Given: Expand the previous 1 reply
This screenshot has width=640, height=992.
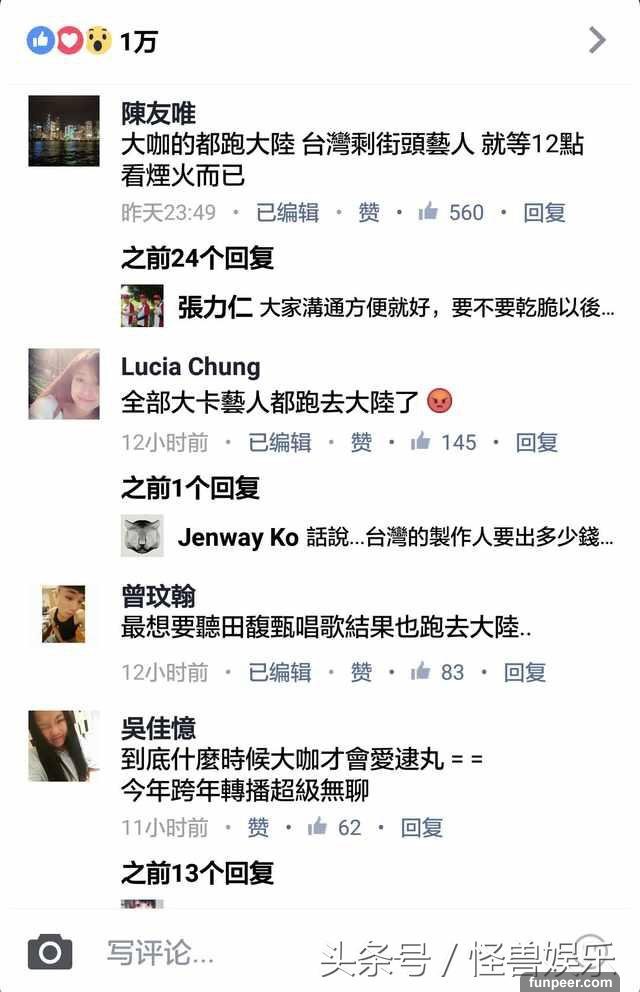Looking at the screenshot, I should [x=190, y=488].
